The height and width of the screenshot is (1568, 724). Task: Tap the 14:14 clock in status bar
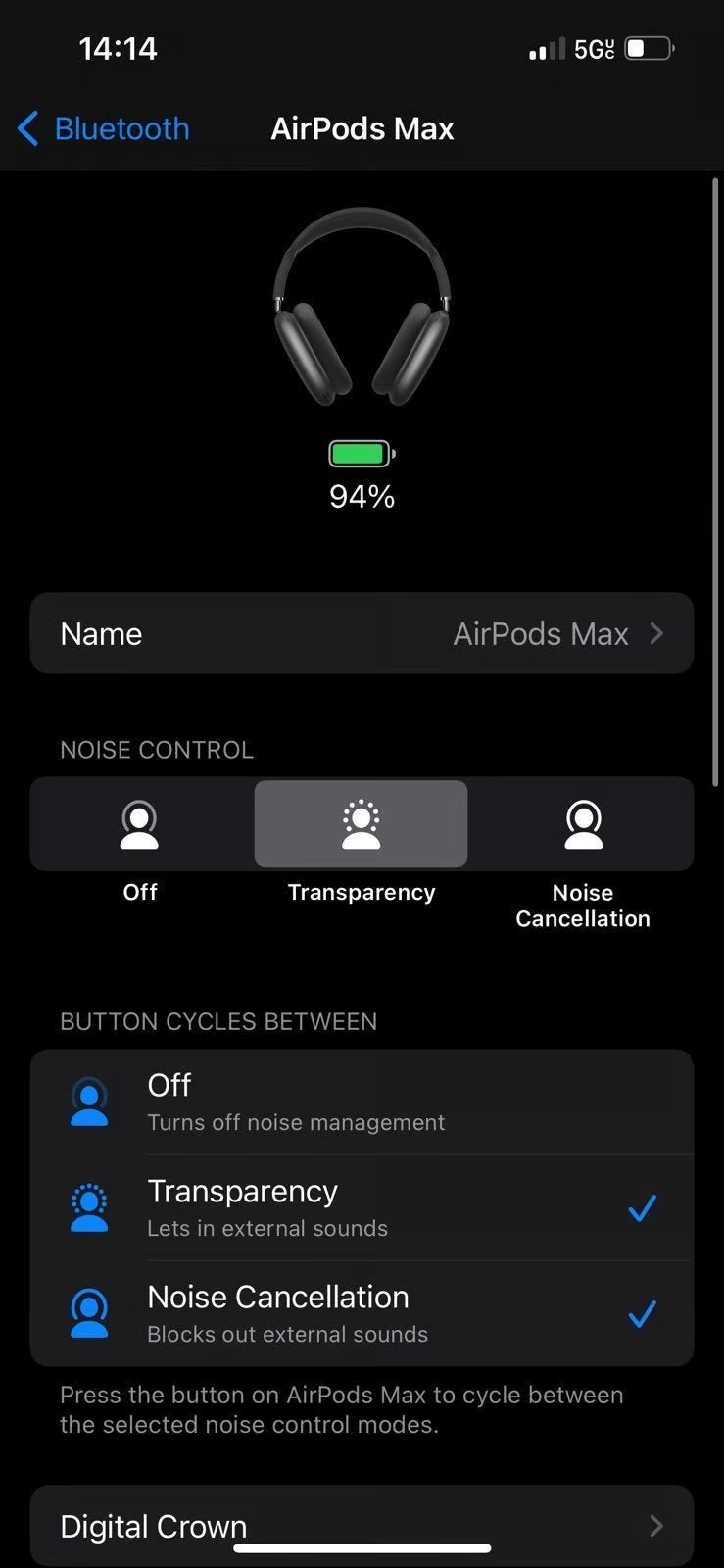118,47
